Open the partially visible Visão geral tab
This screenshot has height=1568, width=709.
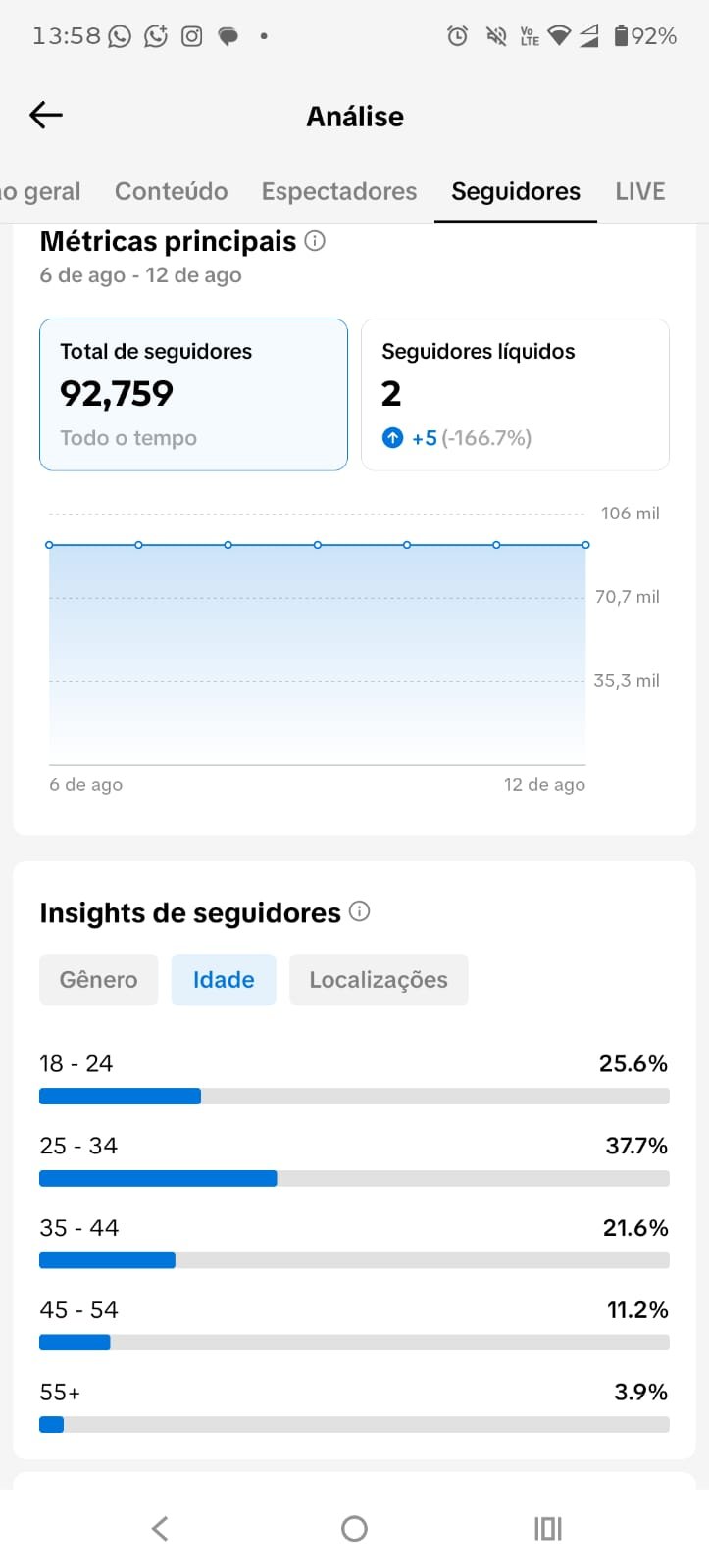(40, 192)
